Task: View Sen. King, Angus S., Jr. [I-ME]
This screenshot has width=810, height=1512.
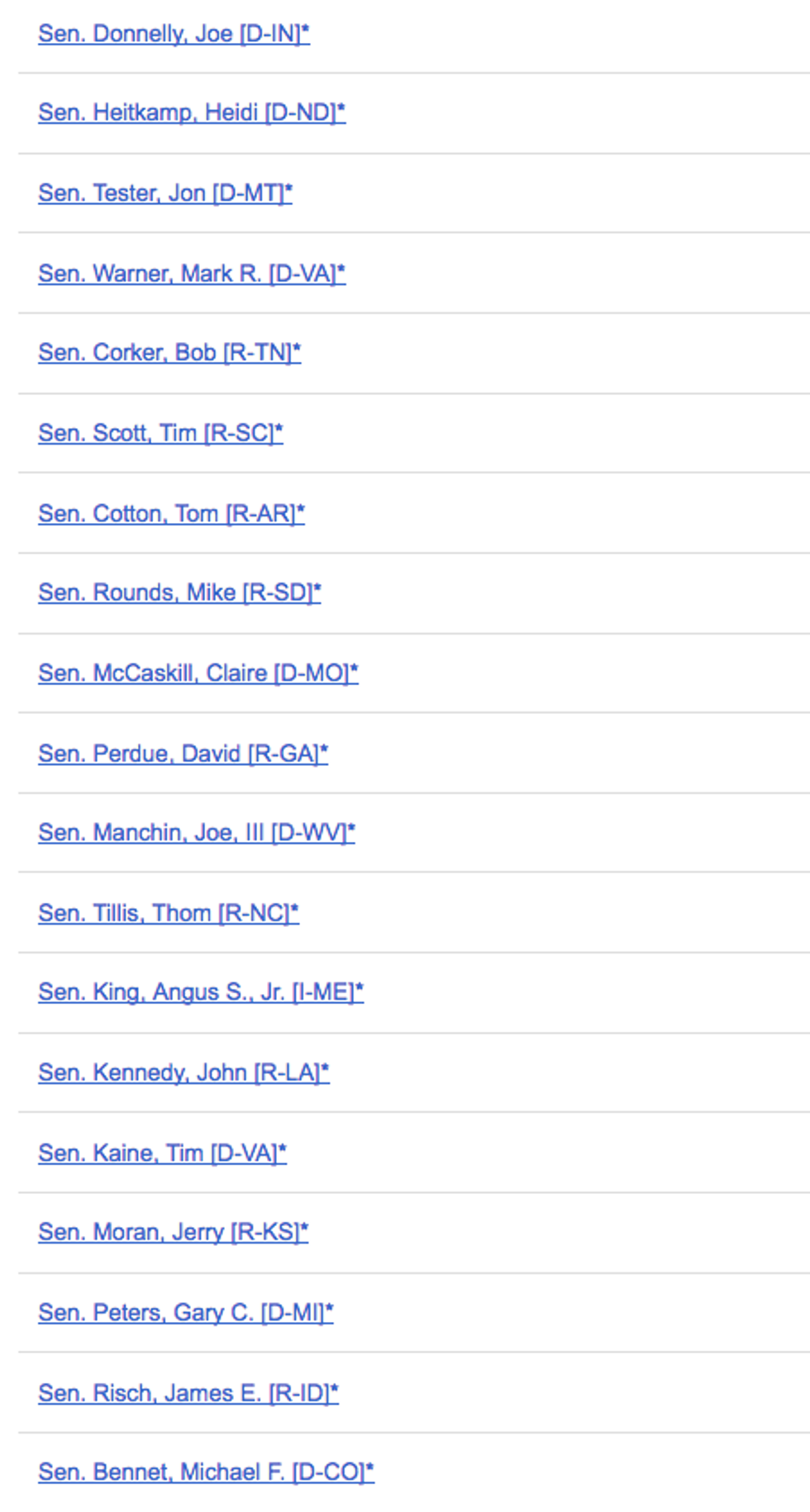Action: point(201,992)
